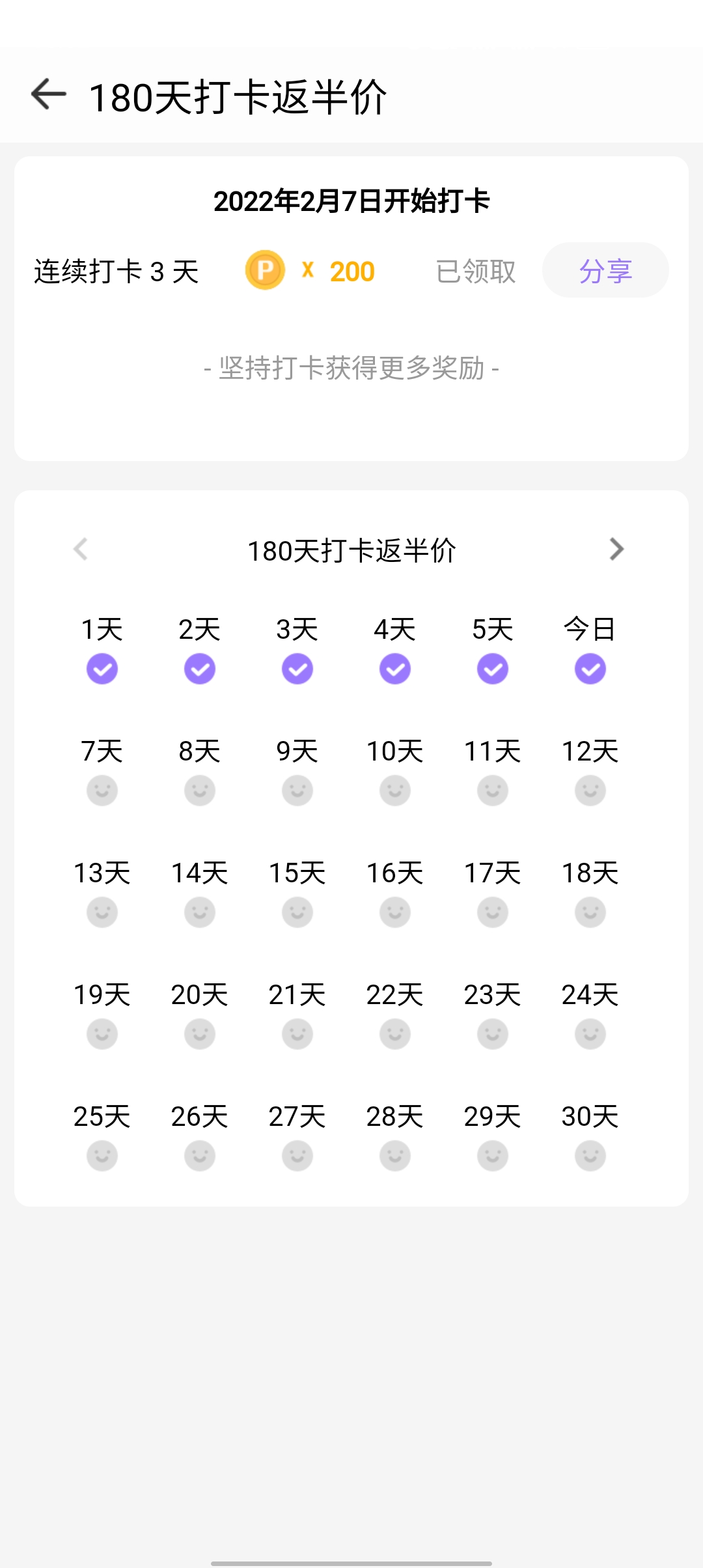The height and width of the screenshot is (1568, 703).
Task: Go back from the 180天打卡返半价 page
Action: pyautogui.click(x=49, y=94)
